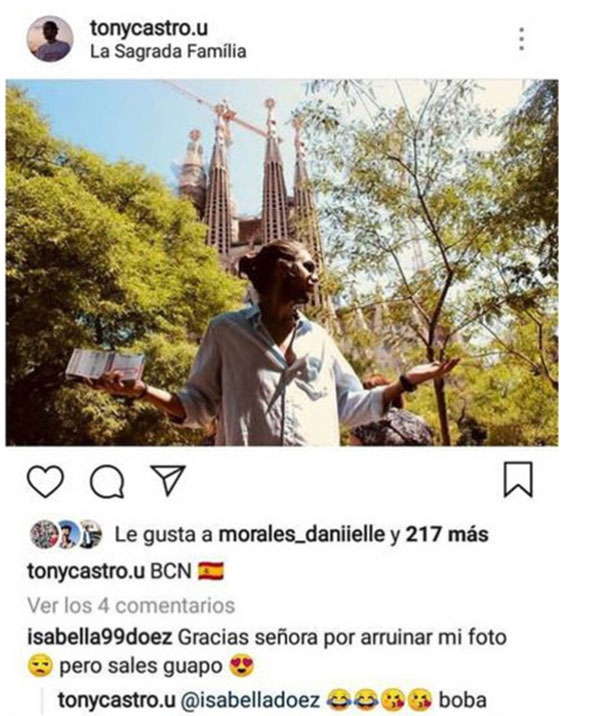This screenshot has width=600, height=716.
Task: Open comments via the speech bubble icon
Action: (x=106, y=482)
